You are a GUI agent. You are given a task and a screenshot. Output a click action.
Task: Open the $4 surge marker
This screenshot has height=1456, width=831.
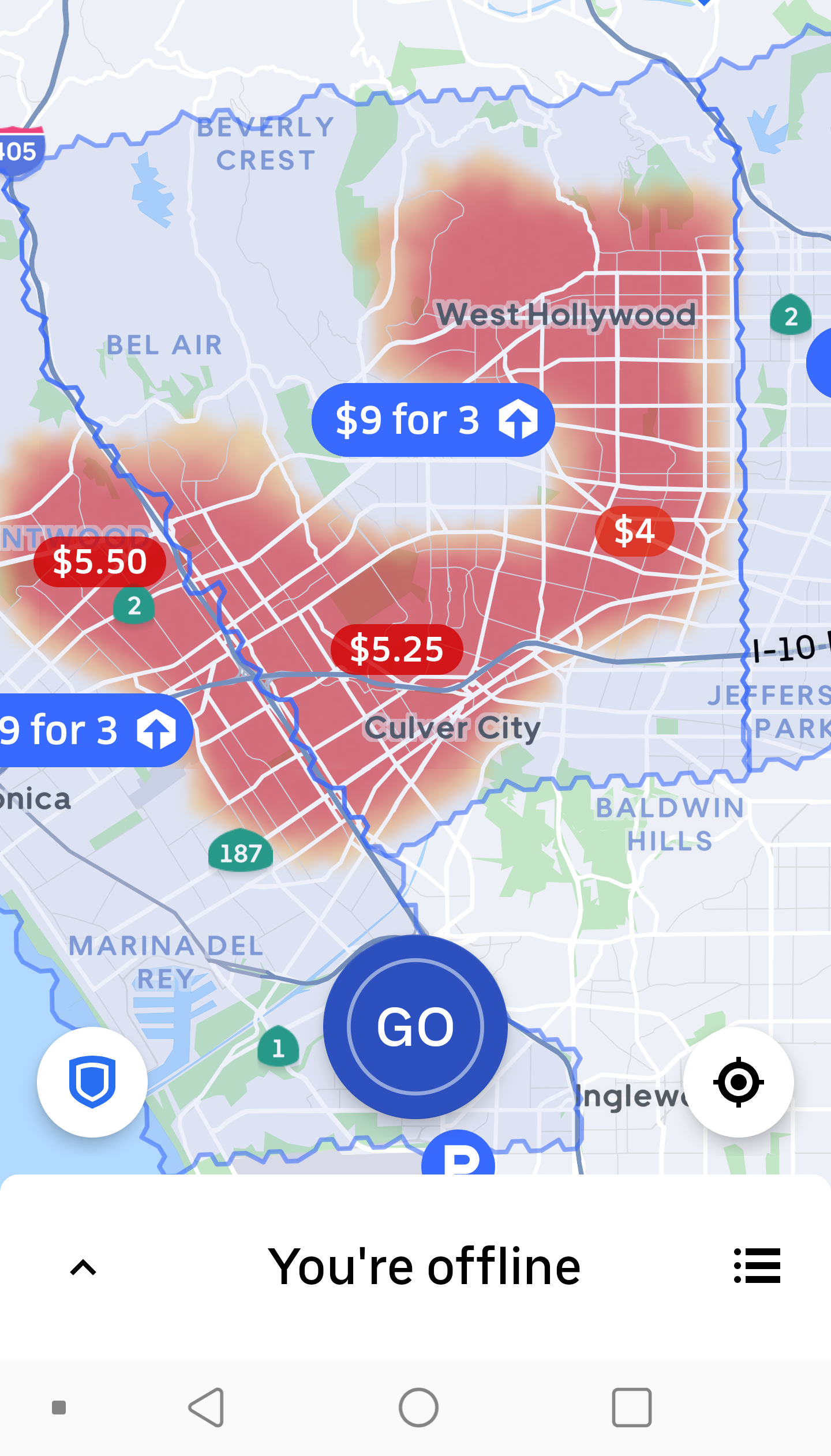tap(634, 531)
